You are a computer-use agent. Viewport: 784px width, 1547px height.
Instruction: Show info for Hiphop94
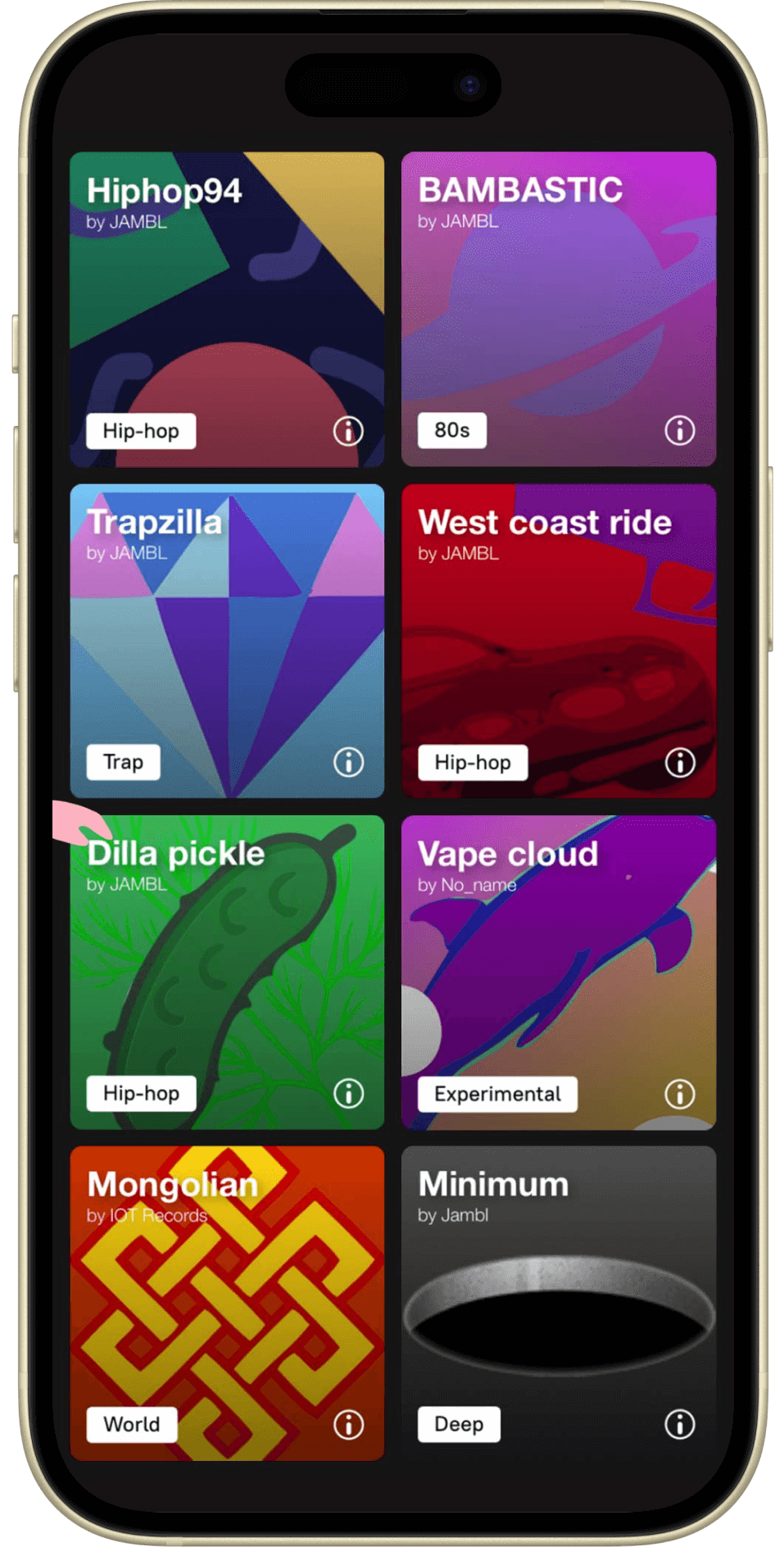click(x=348, y=431)
